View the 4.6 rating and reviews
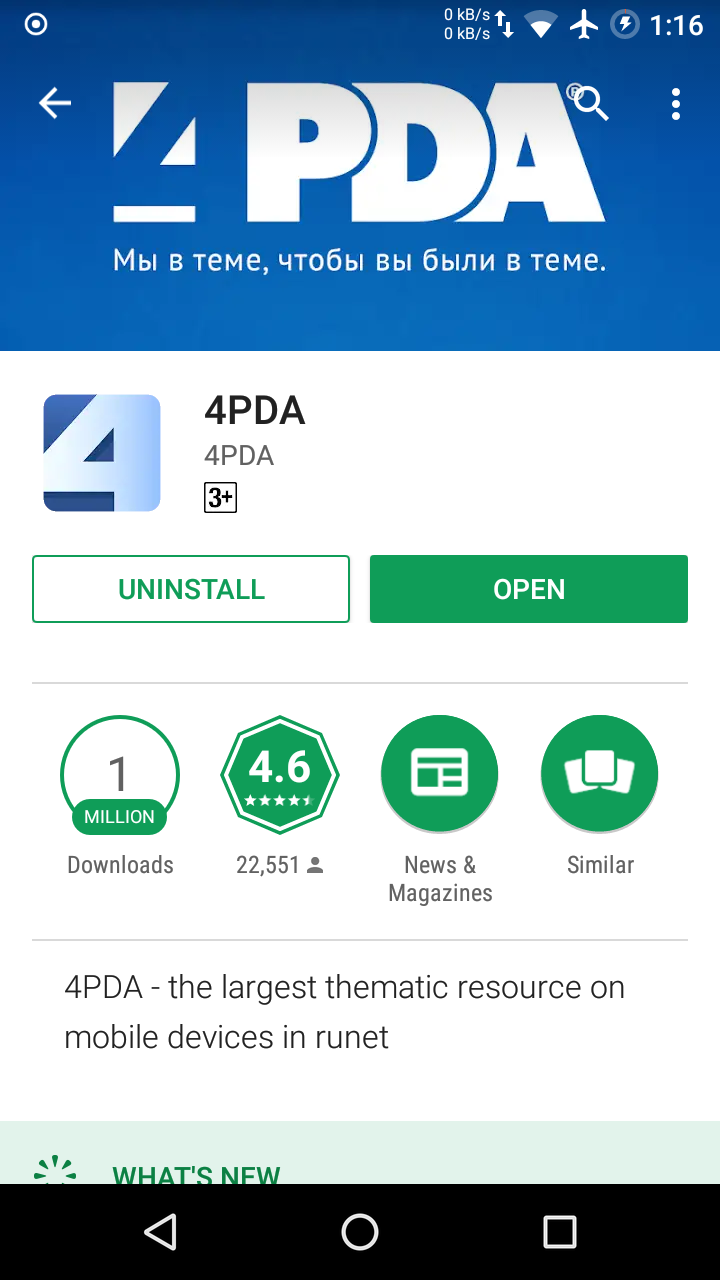 279,775
